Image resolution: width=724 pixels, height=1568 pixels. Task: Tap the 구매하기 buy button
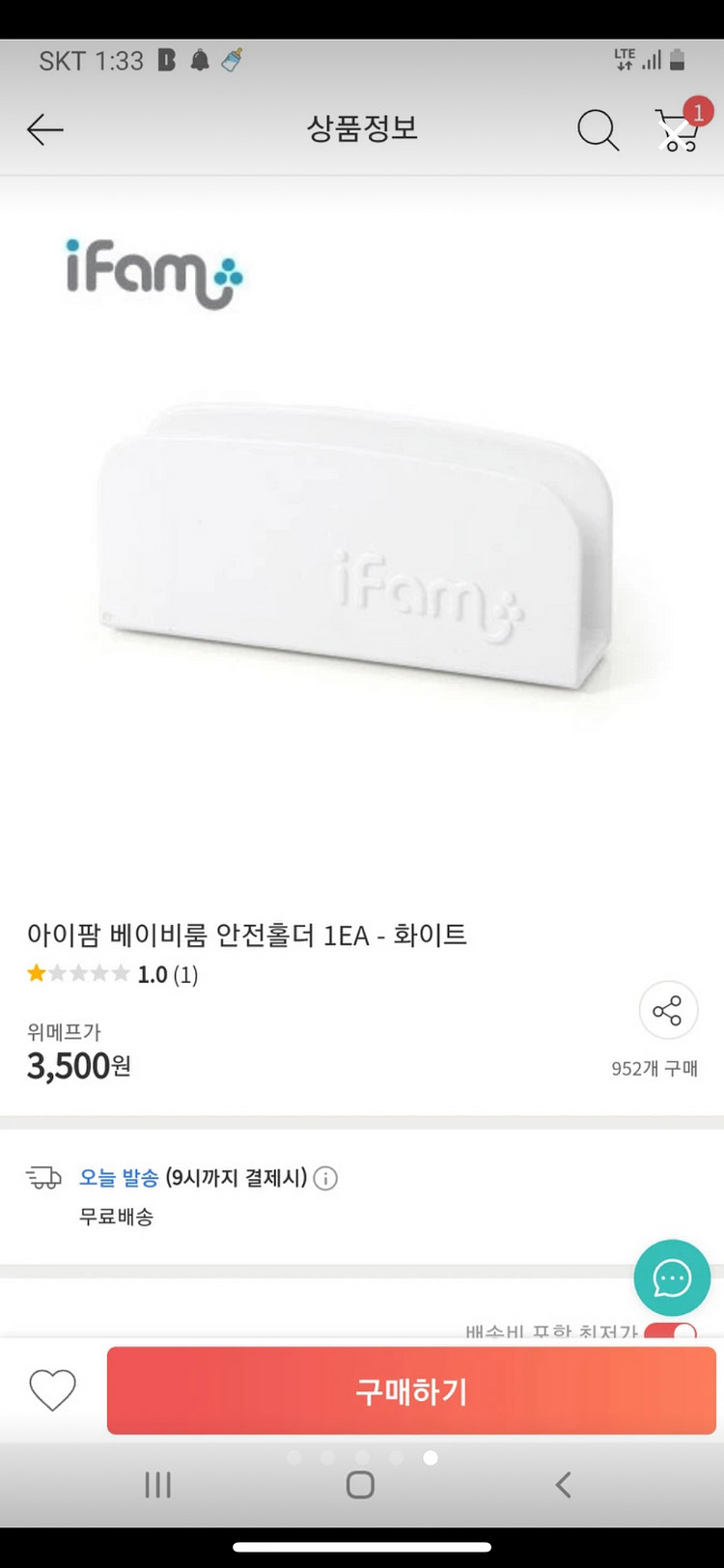coord(411,1390)
